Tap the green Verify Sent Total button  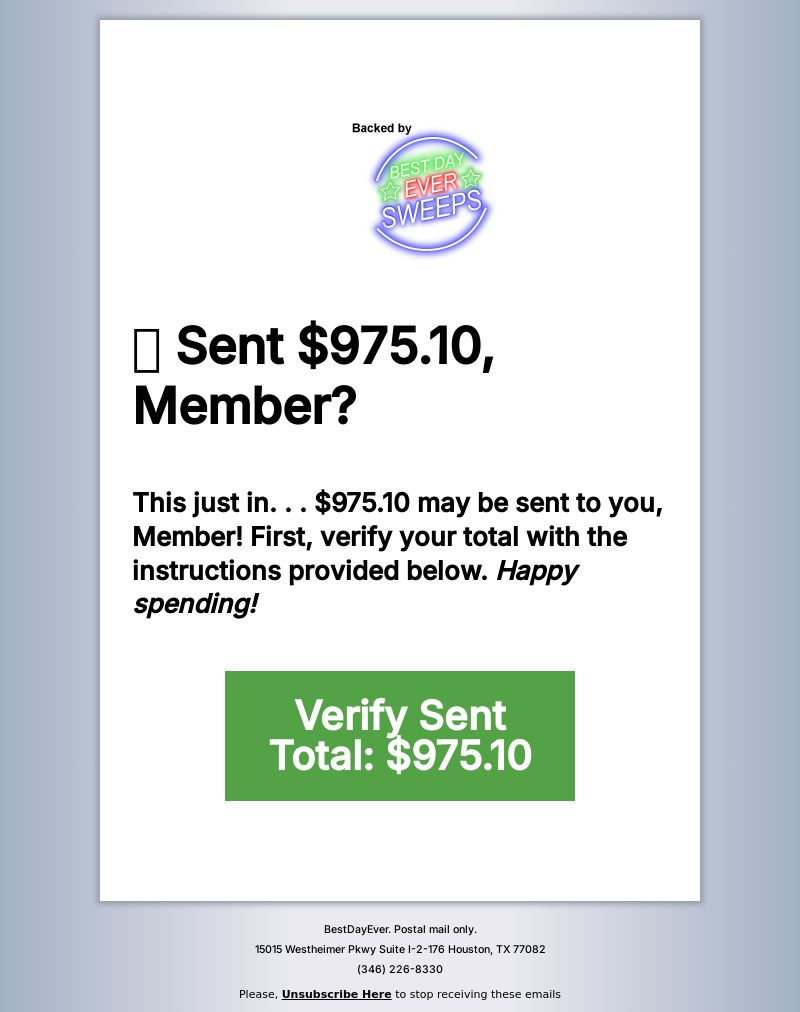pyautogui.click(x=400, y=735)
